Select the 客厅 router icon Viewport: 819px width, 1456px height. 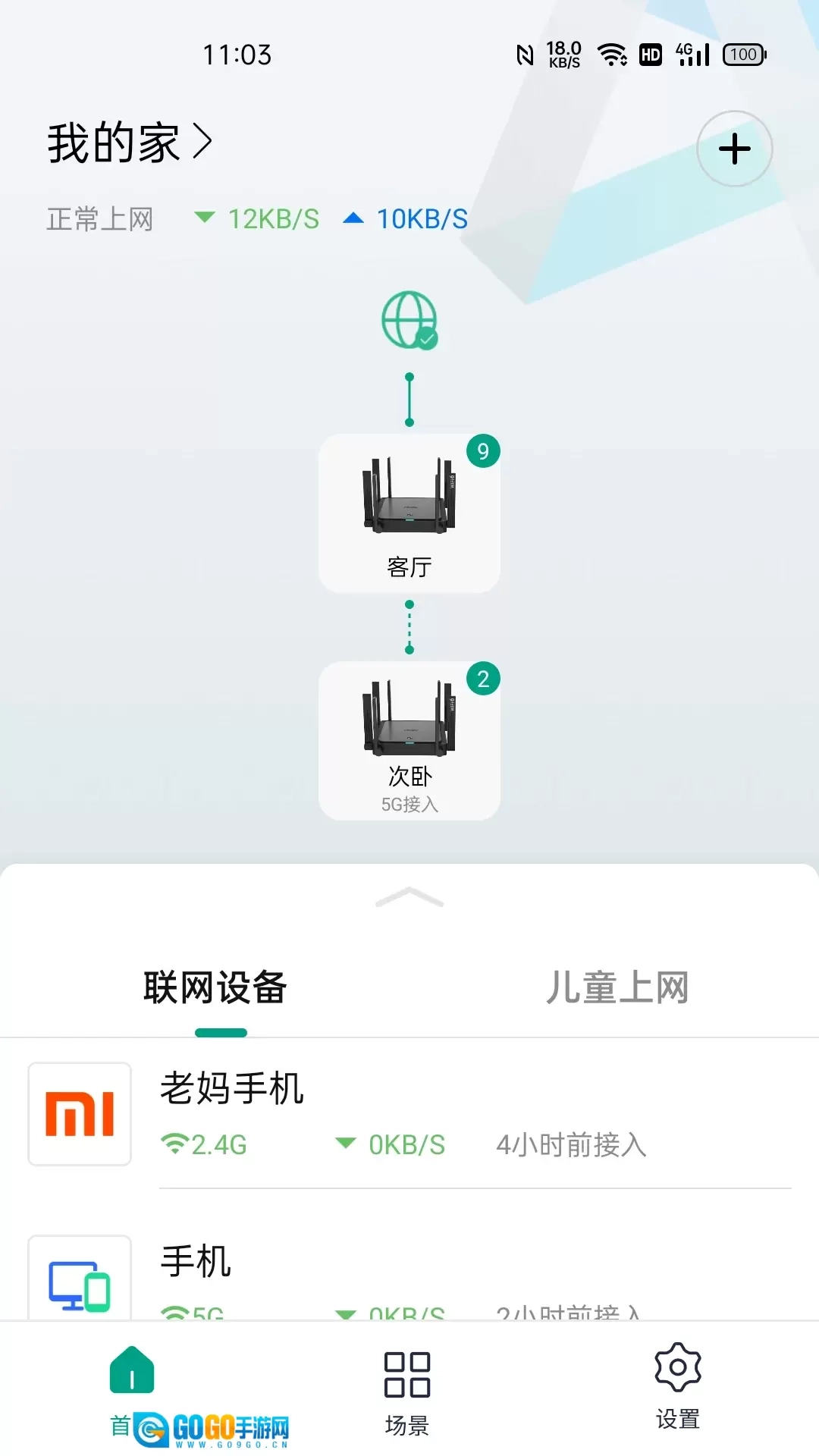pyautogui.click(x=408, y=497)
